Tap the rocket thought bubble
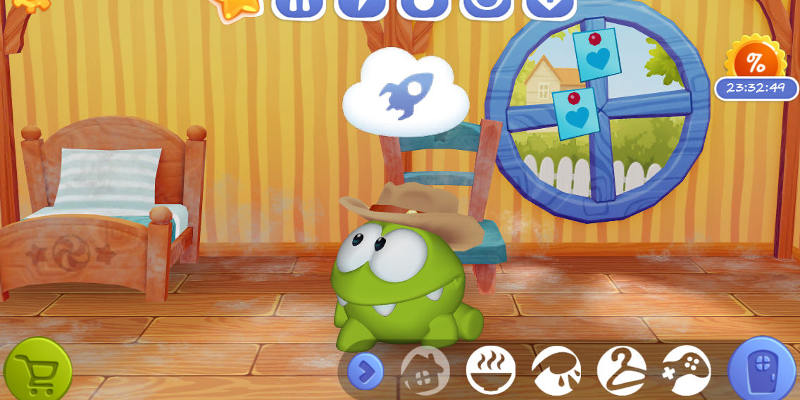Image resolution: width=800 pixels, height=400 pixels. click(404, 94)
